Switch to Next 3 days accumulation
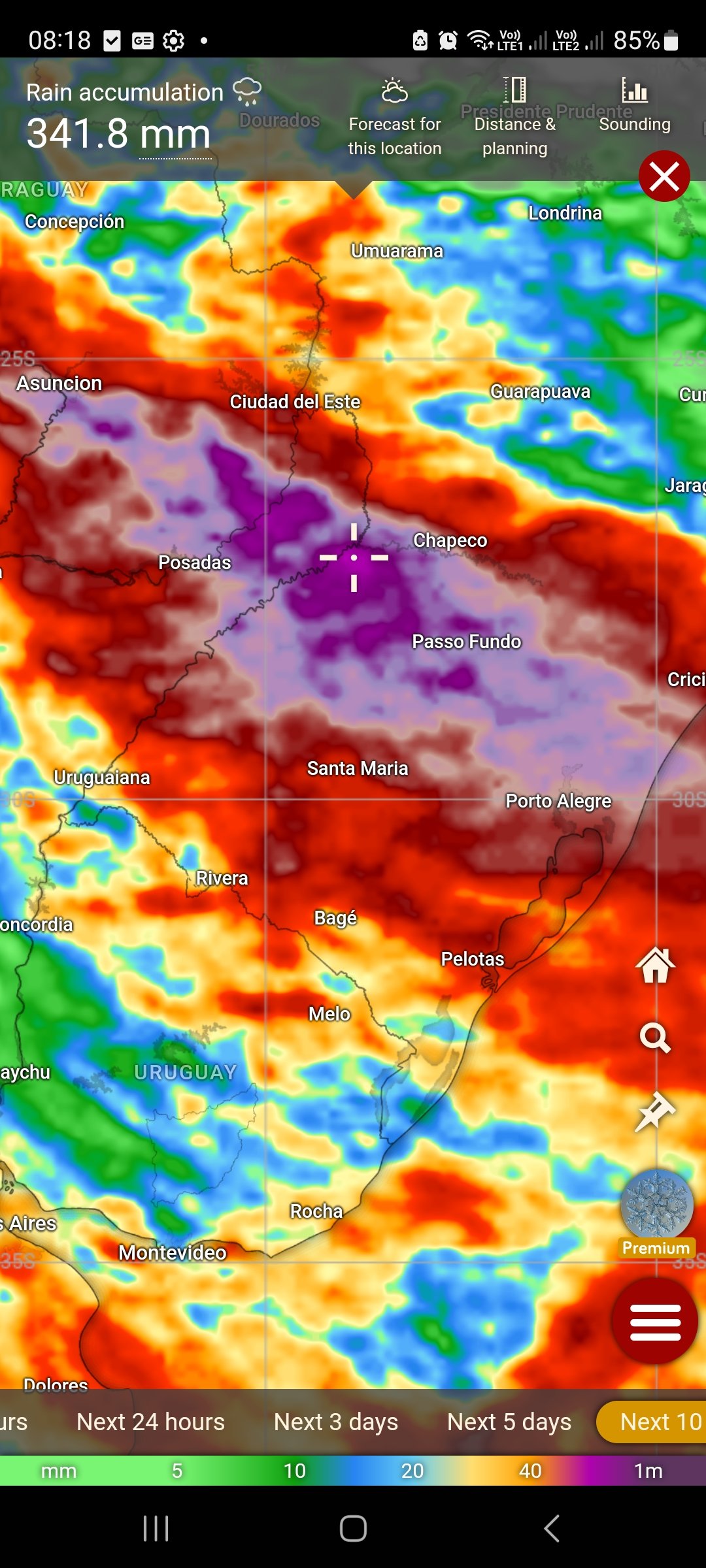Screen dimensions: 706x1568 click(335, 1422)
